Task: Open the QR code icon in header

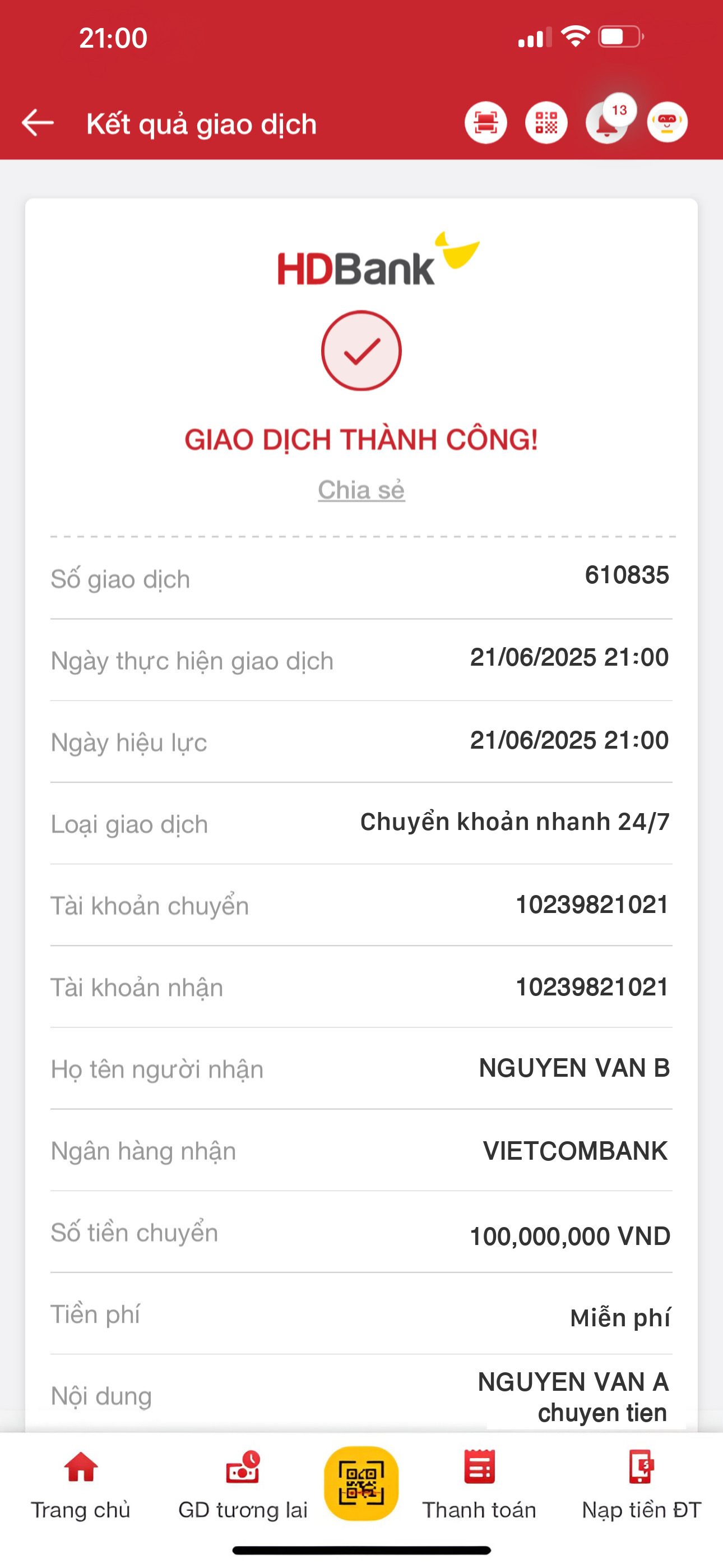Action: (x=546, y=123)
